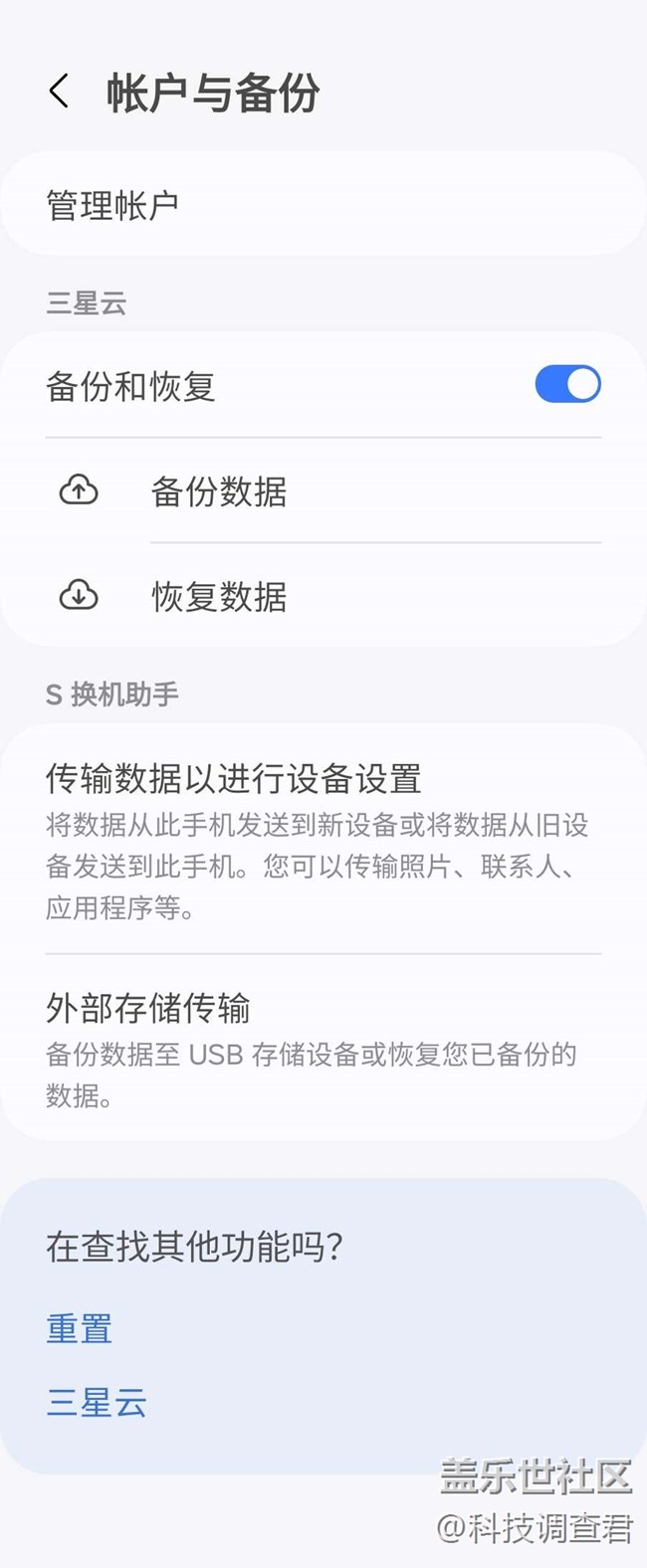Turn off the 备份和恢复 switch
The width and height of the screenshot is (647, 1568).
click(x=567, y=384)
